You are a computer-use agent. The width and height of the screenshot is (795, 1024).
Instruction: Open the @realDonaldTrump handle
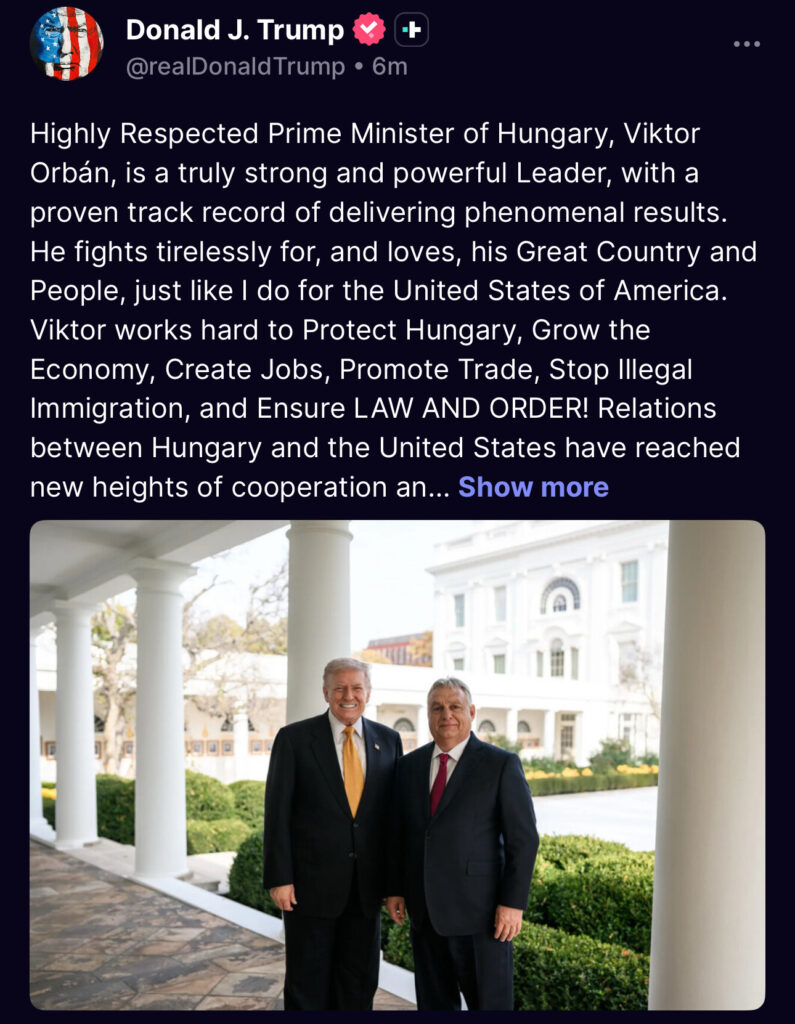click(235, 66)
